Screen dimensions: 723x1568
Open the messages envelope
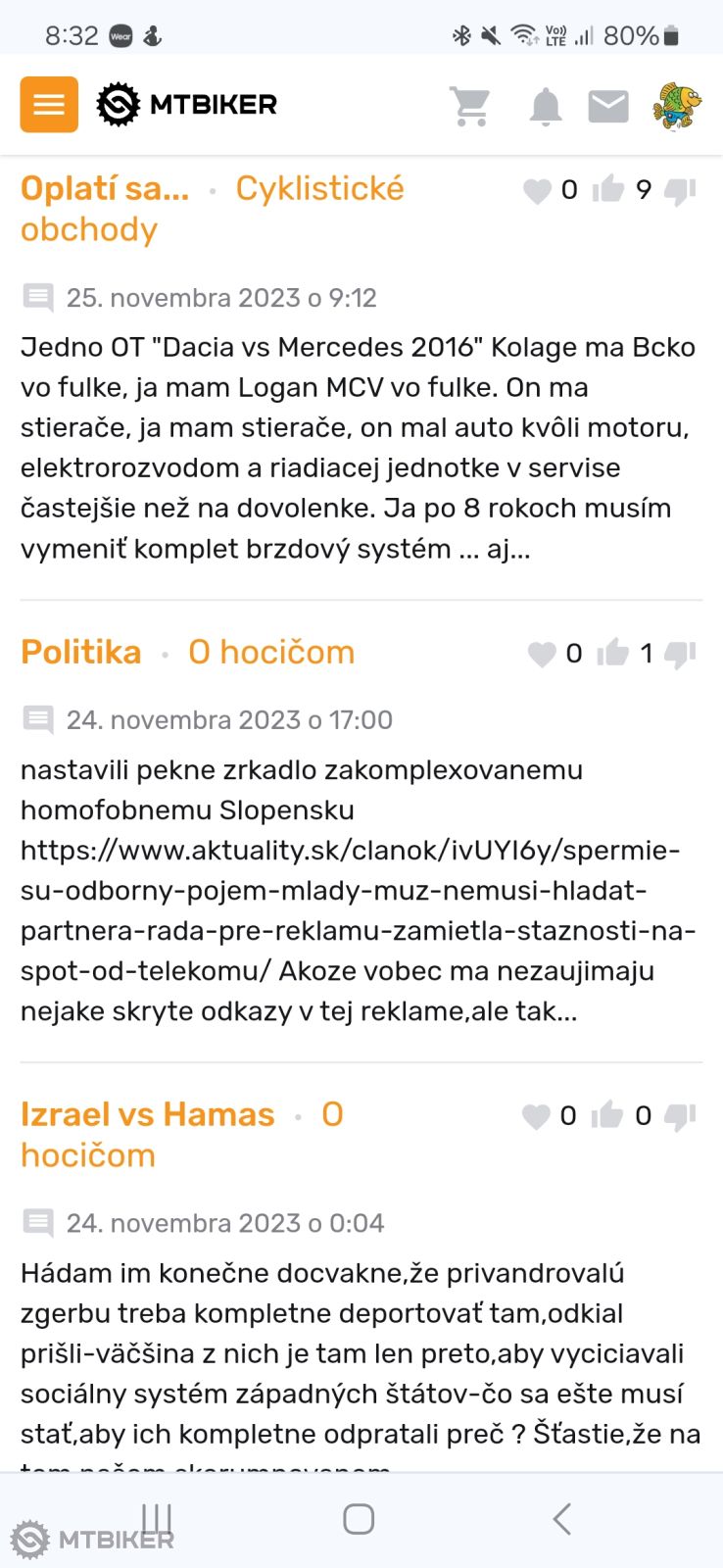click(x=608, y=106)
